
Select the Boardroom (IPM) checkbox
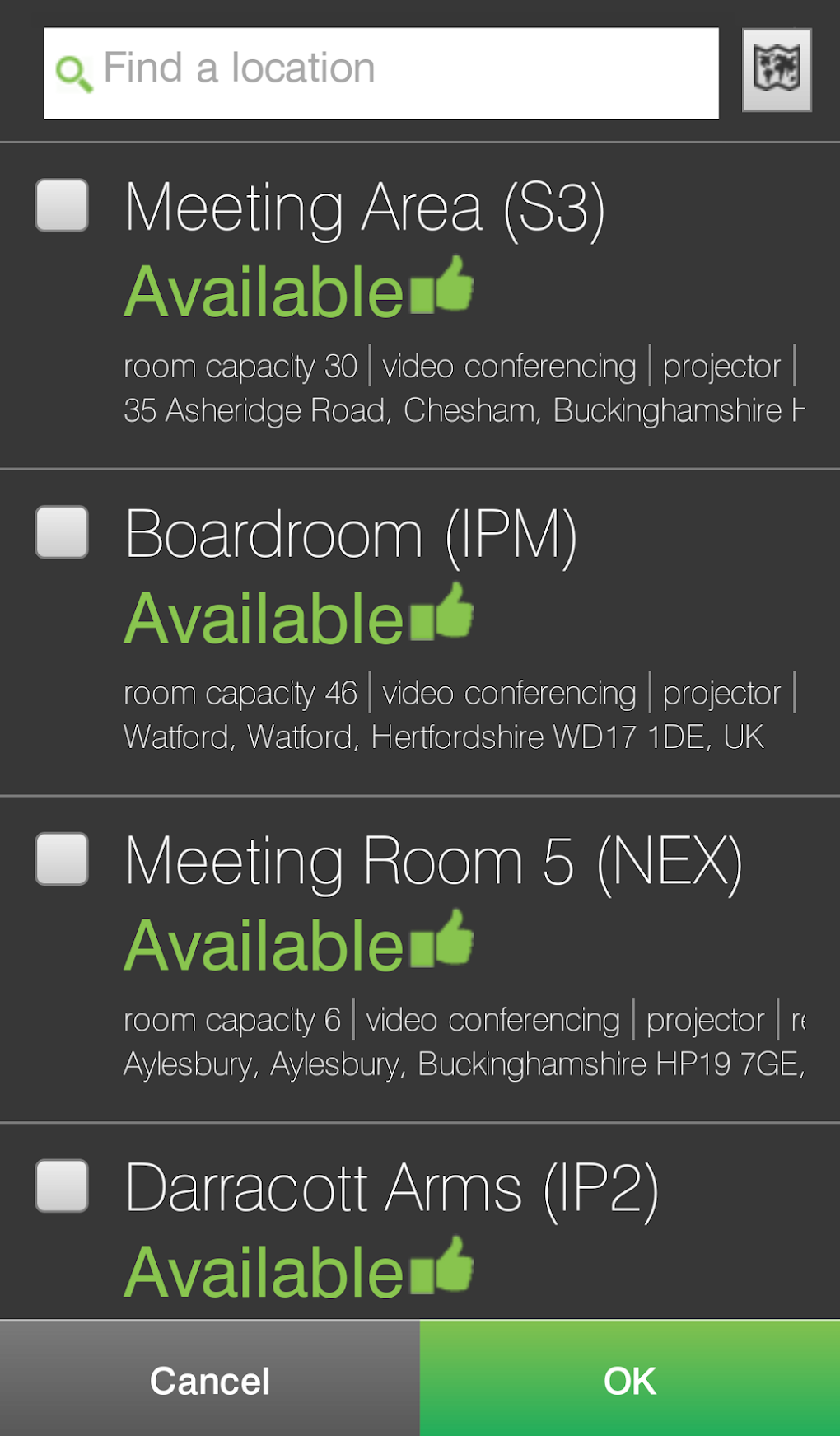(63, 532)
